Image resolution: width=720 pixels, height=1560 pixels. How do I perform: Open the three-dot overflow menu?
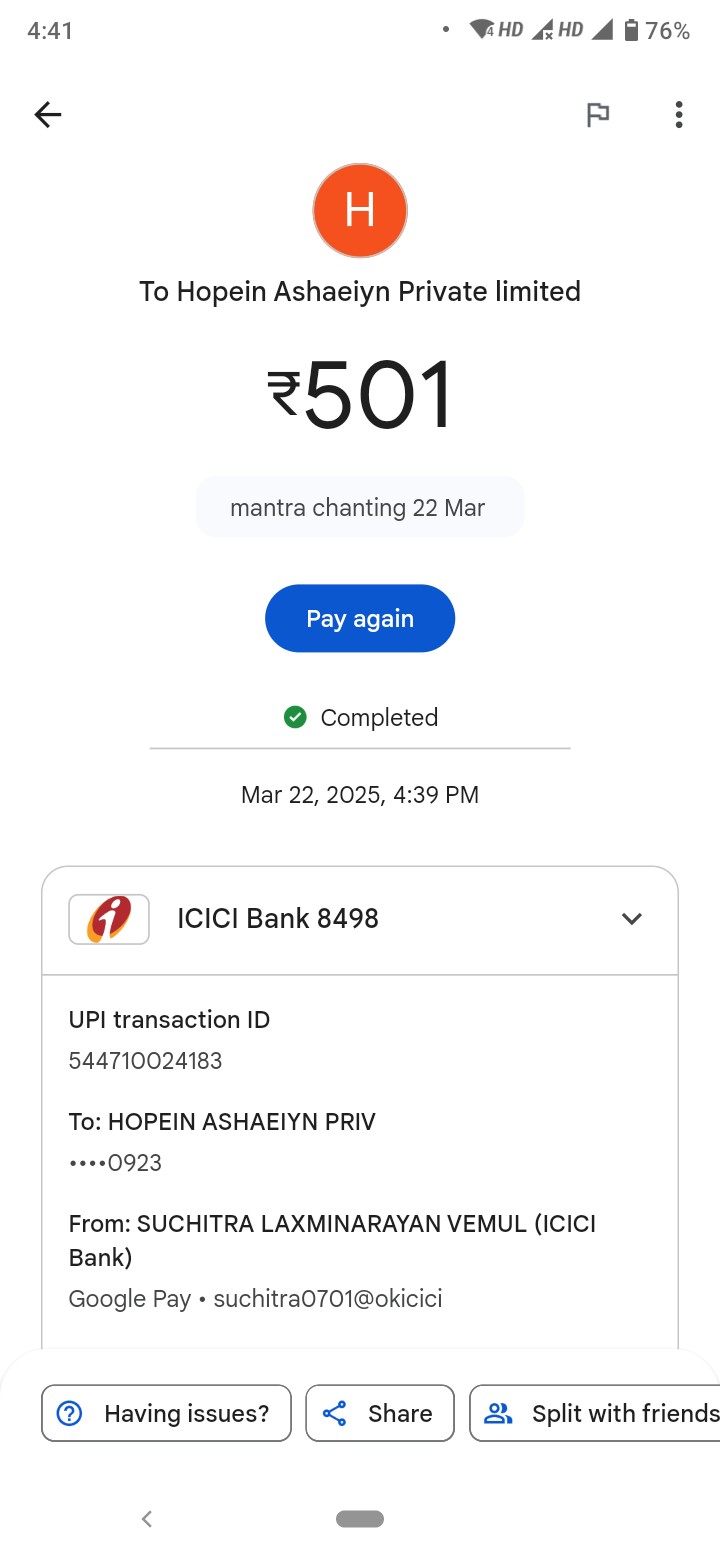point(679,115)
